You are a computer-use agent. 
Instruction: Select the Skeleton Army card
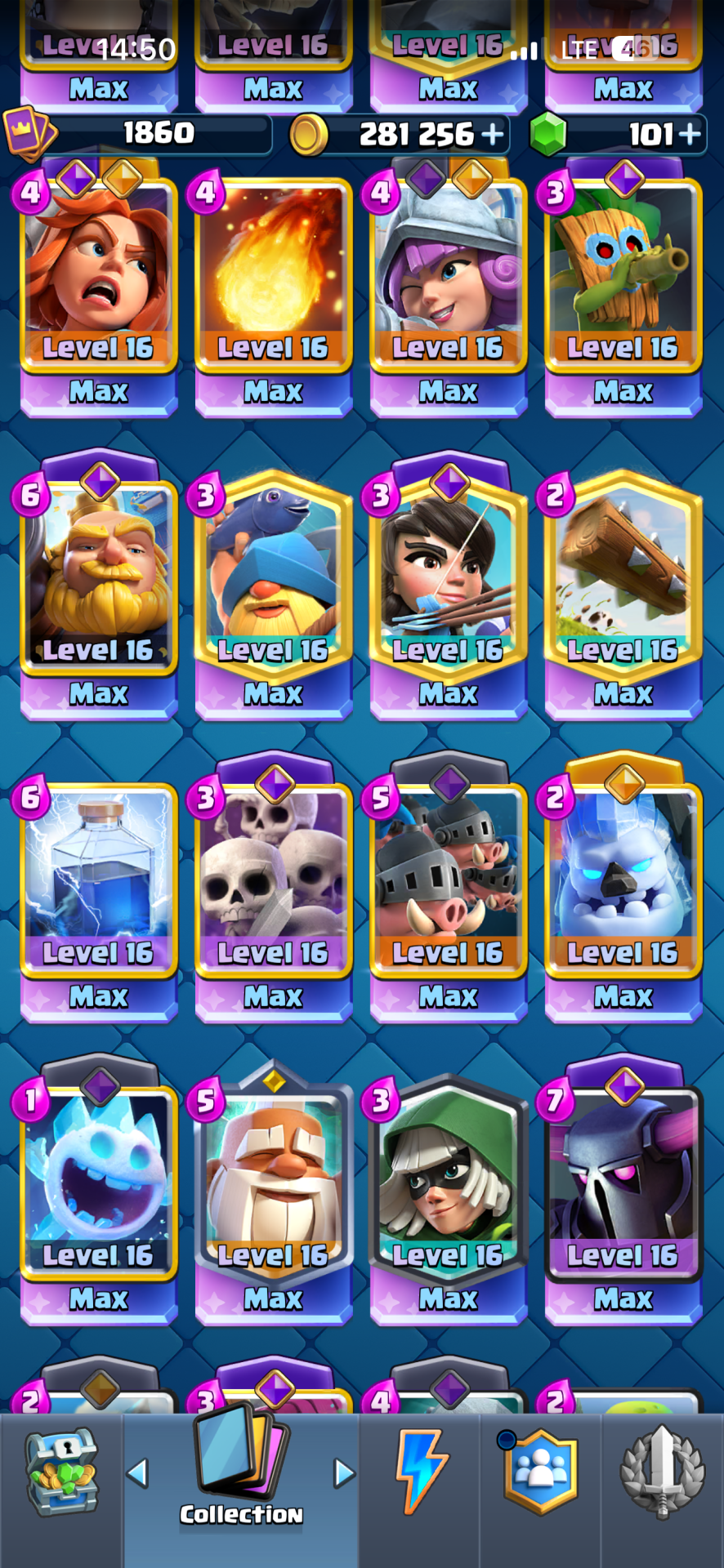(x=273, y=894)
